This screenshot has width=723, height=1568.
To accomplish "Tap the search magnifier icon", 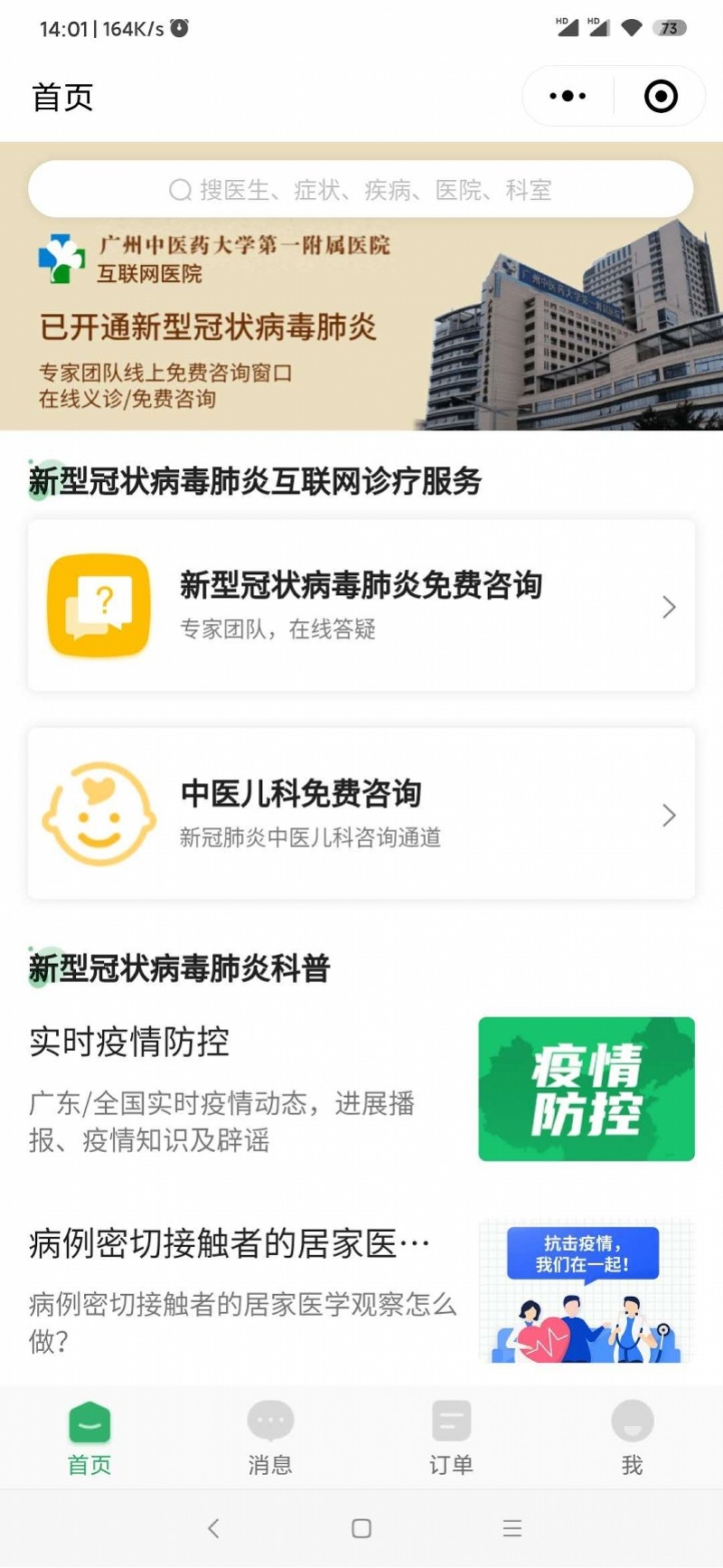I will [177, 189].
